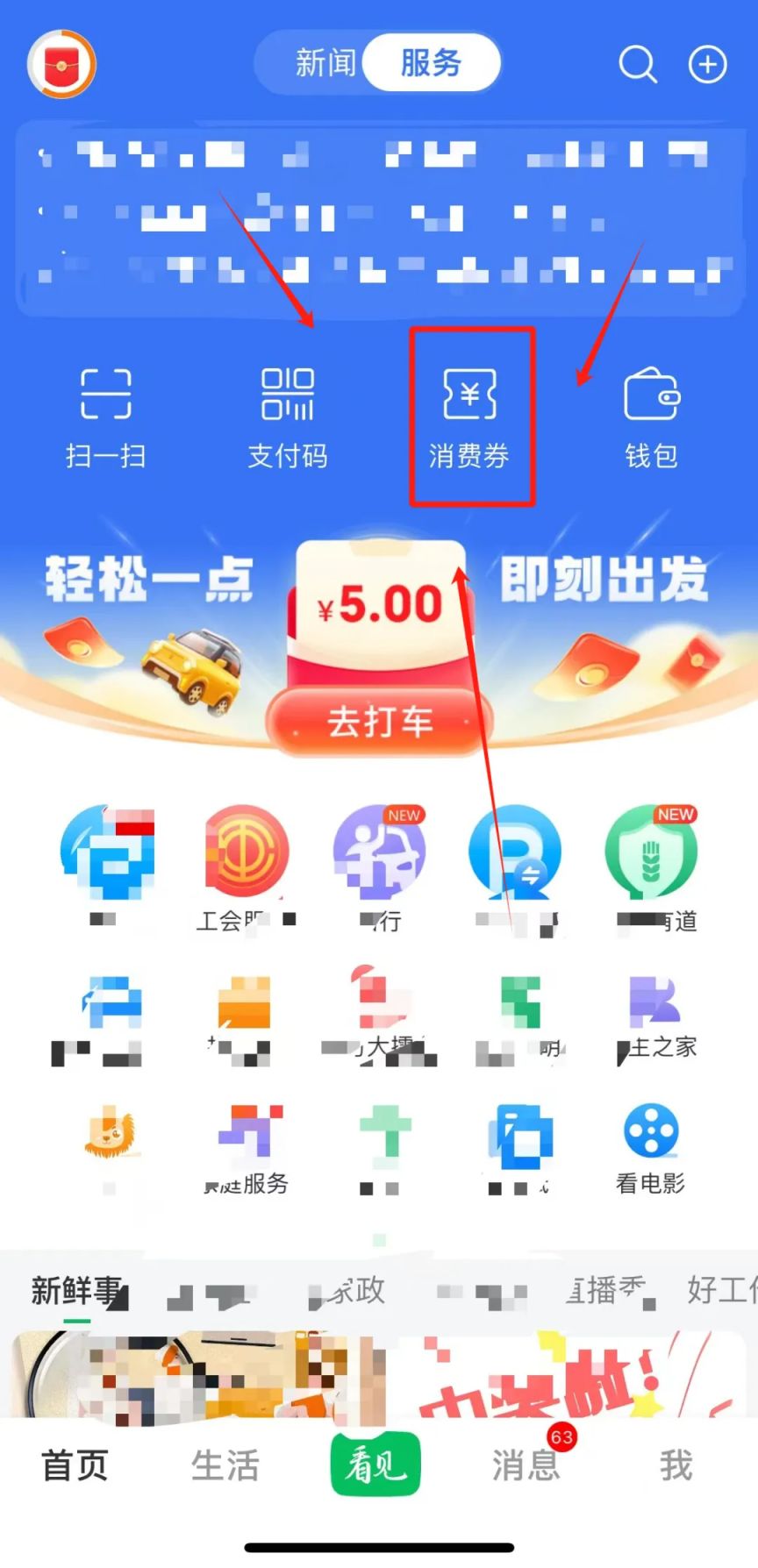Go to 首页 tab
The width and height of the screenshot is (758, 1568).
(x=75, y=1465)
